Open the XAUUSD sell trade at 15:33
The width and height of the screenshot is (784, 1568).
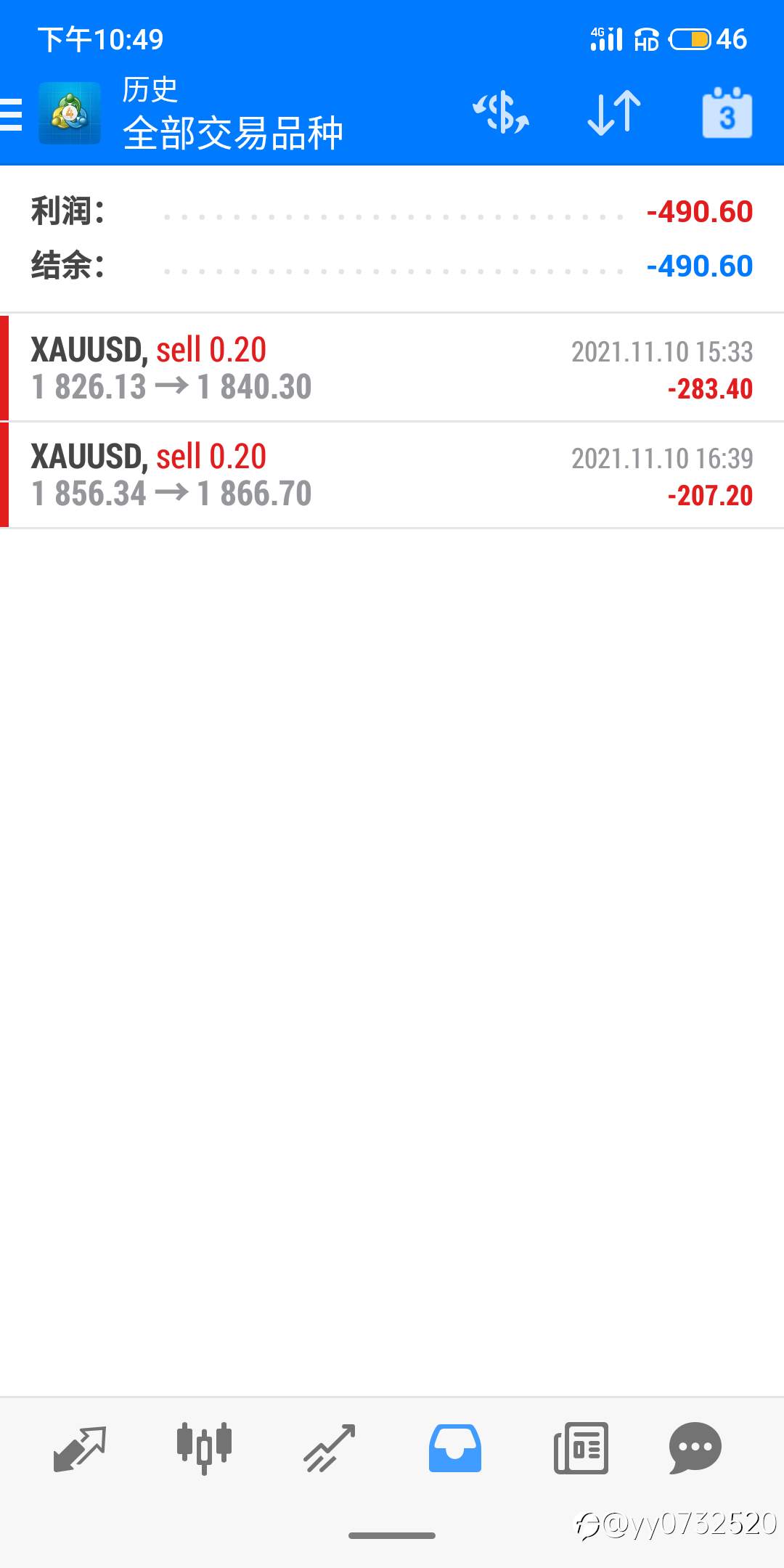click(x=392, y=368)
